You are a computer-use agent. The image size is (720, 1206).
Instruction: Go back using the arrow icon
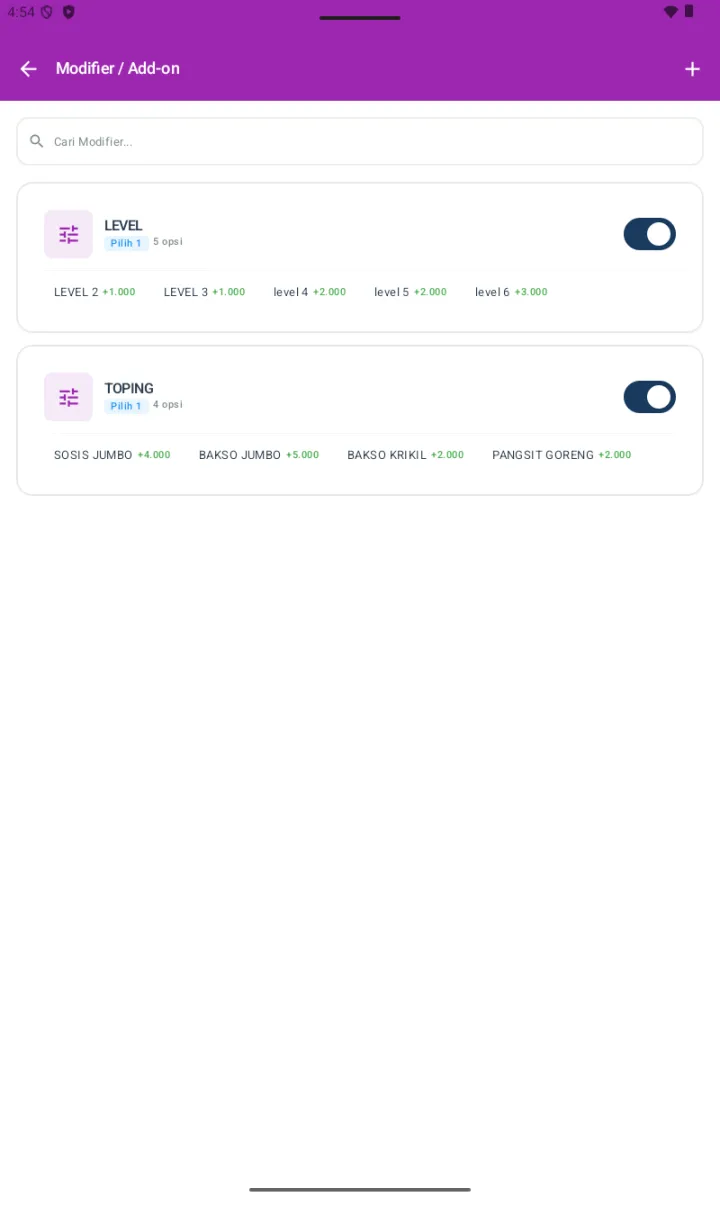coord(28,68)
